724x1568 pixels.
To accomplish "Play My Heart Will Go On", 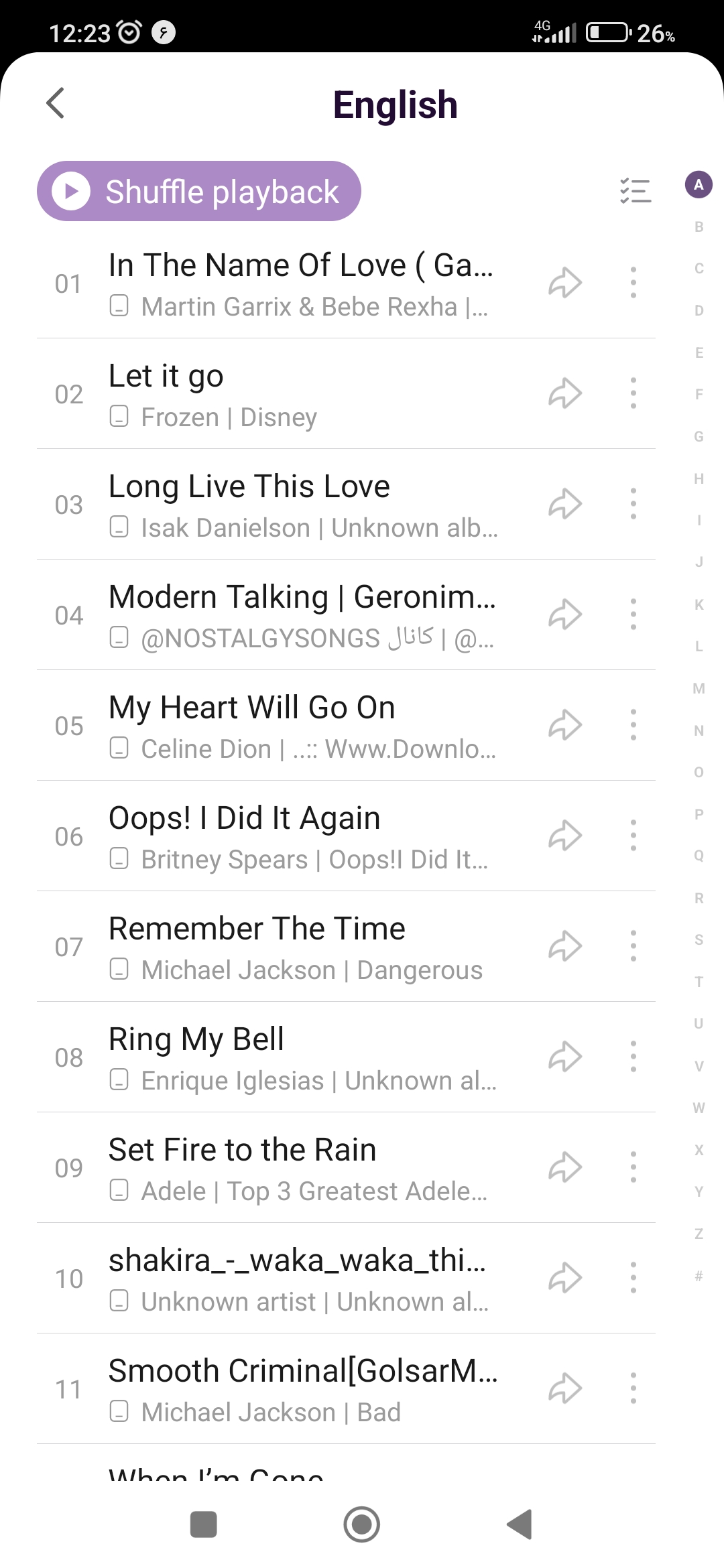I will click(302, 726).
